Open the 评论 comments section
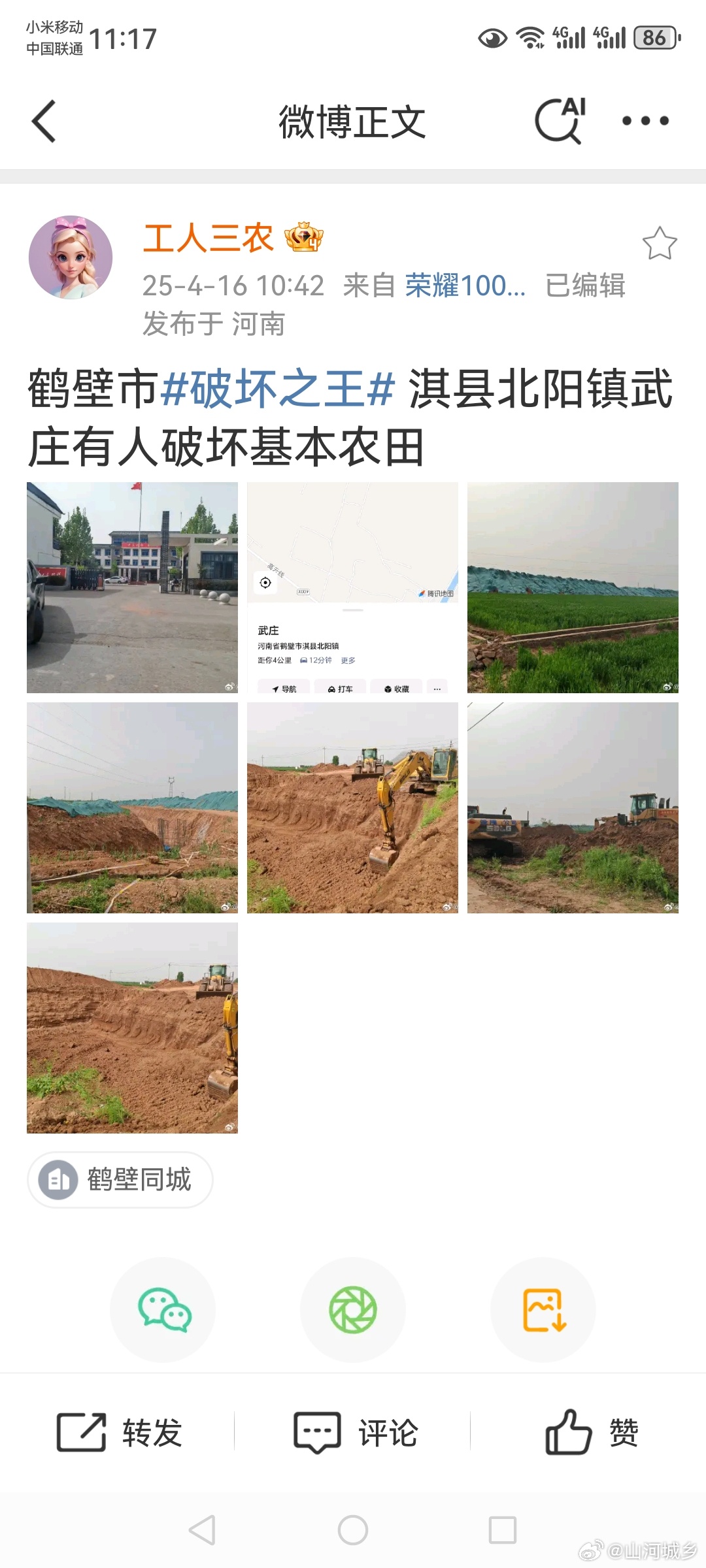Screen dimensions: 706x1568 click(x=353, y=1431)
